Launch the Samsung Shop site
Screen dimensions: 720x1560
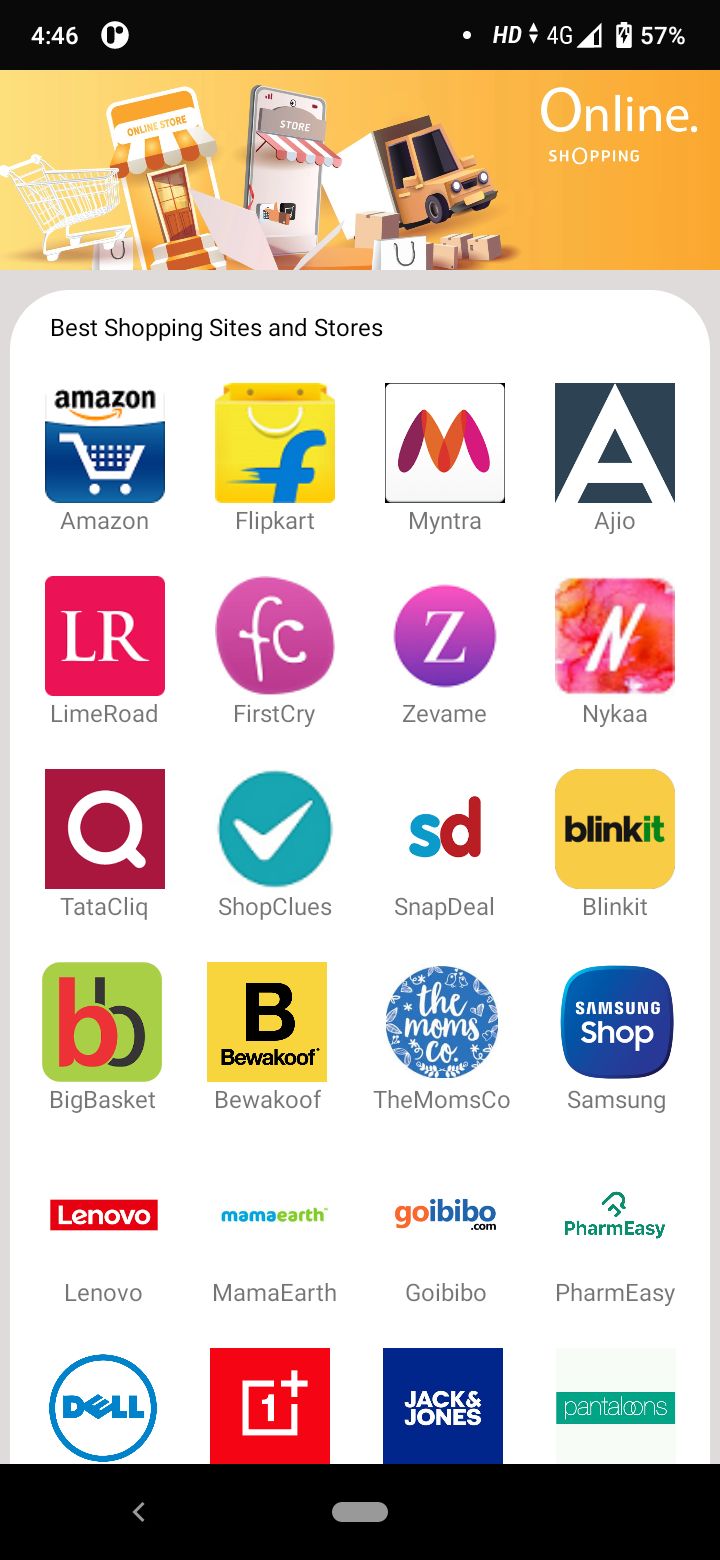[616, 1022]
